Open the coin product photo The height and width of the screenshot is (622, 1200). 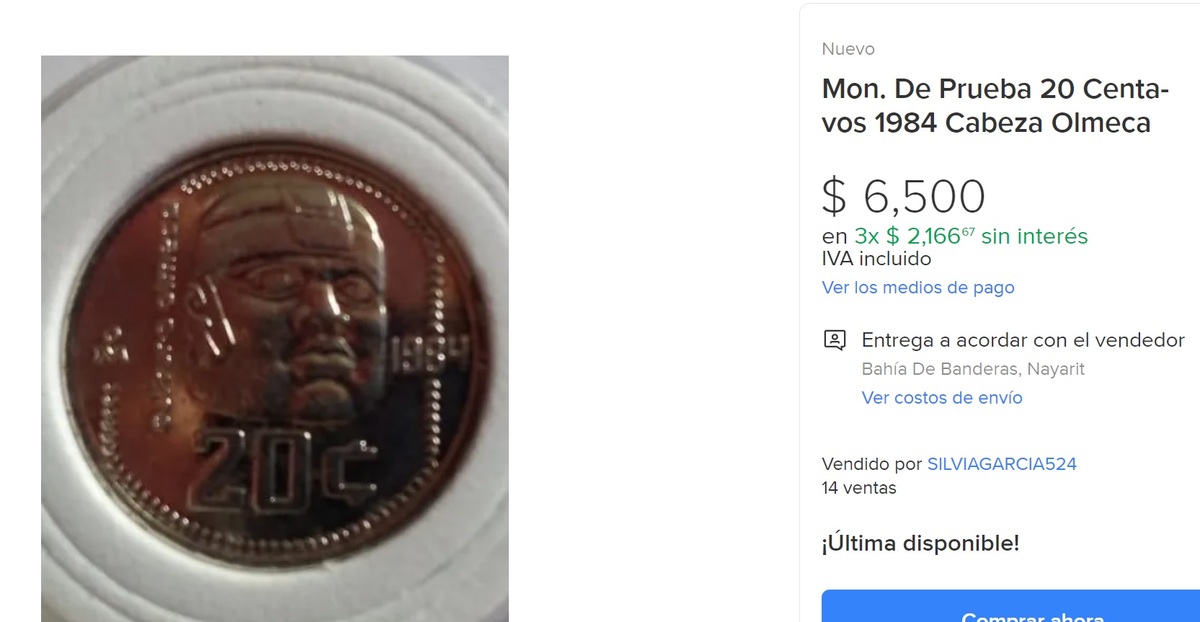[275, 340]
